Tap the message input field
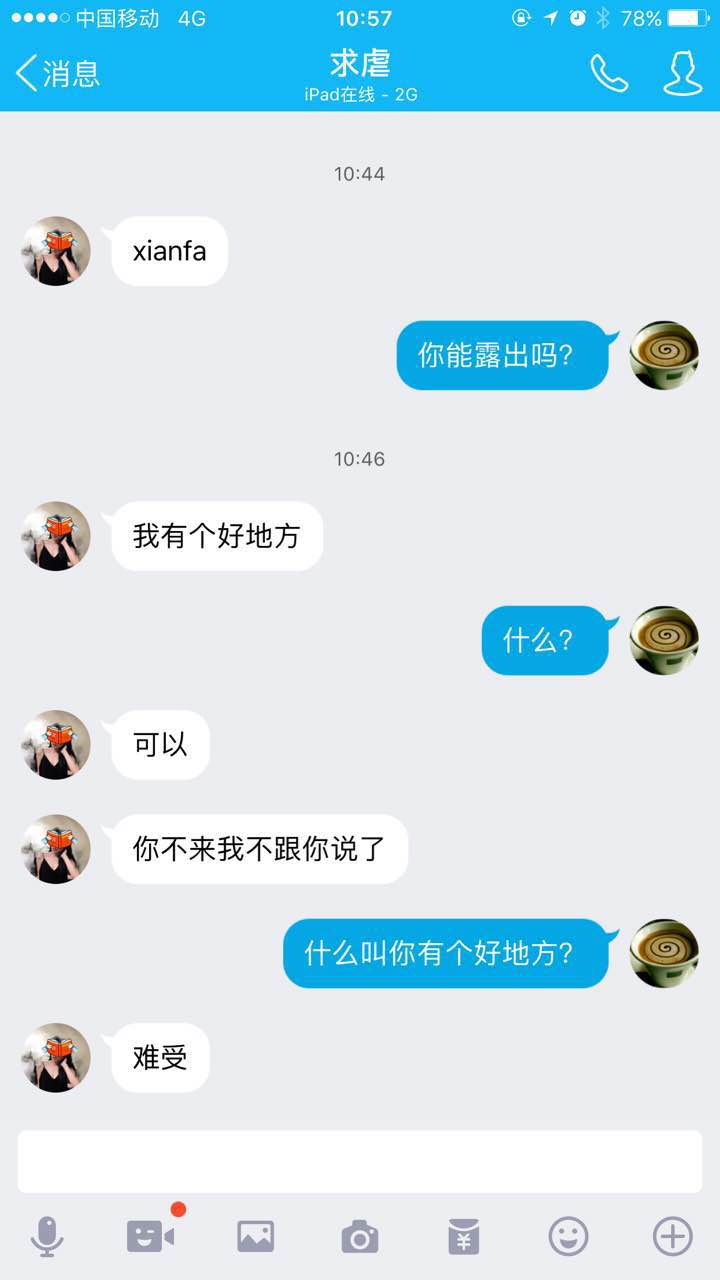 pos(360,1160)
